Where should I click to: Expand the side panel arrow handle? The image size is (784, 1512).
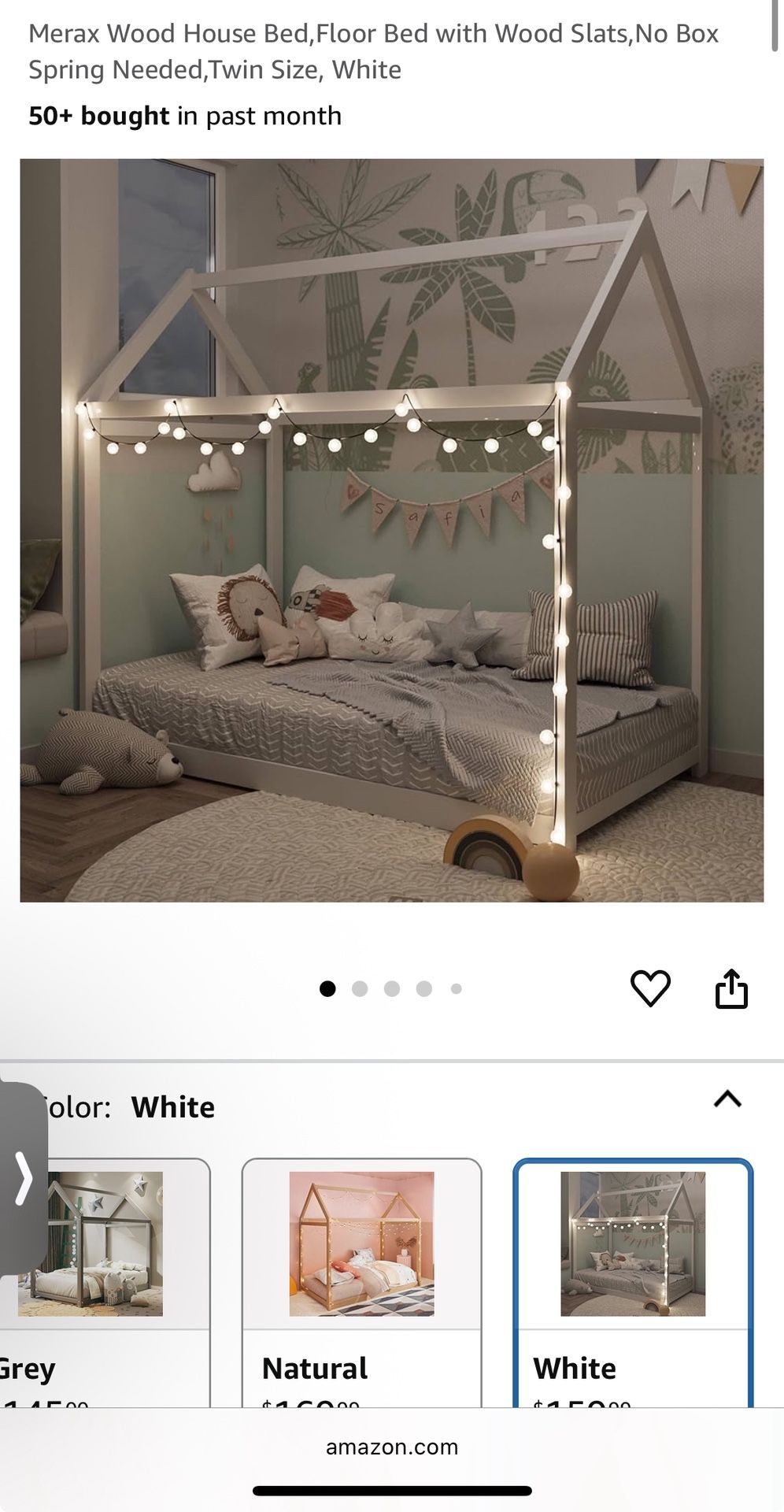[24, 1179]
